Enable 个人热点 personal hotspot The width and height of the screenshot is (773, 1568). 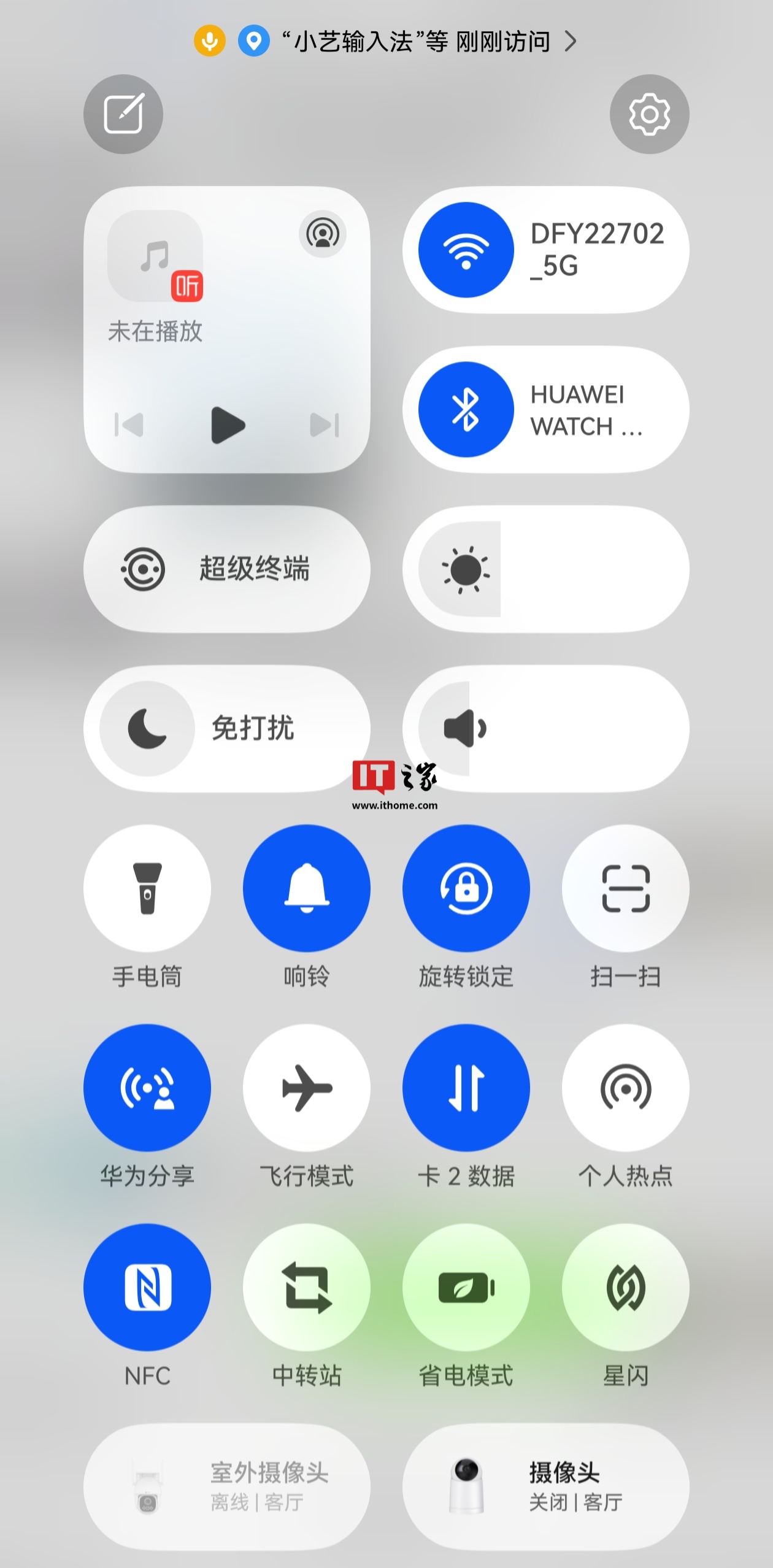tap(626, 1087)
